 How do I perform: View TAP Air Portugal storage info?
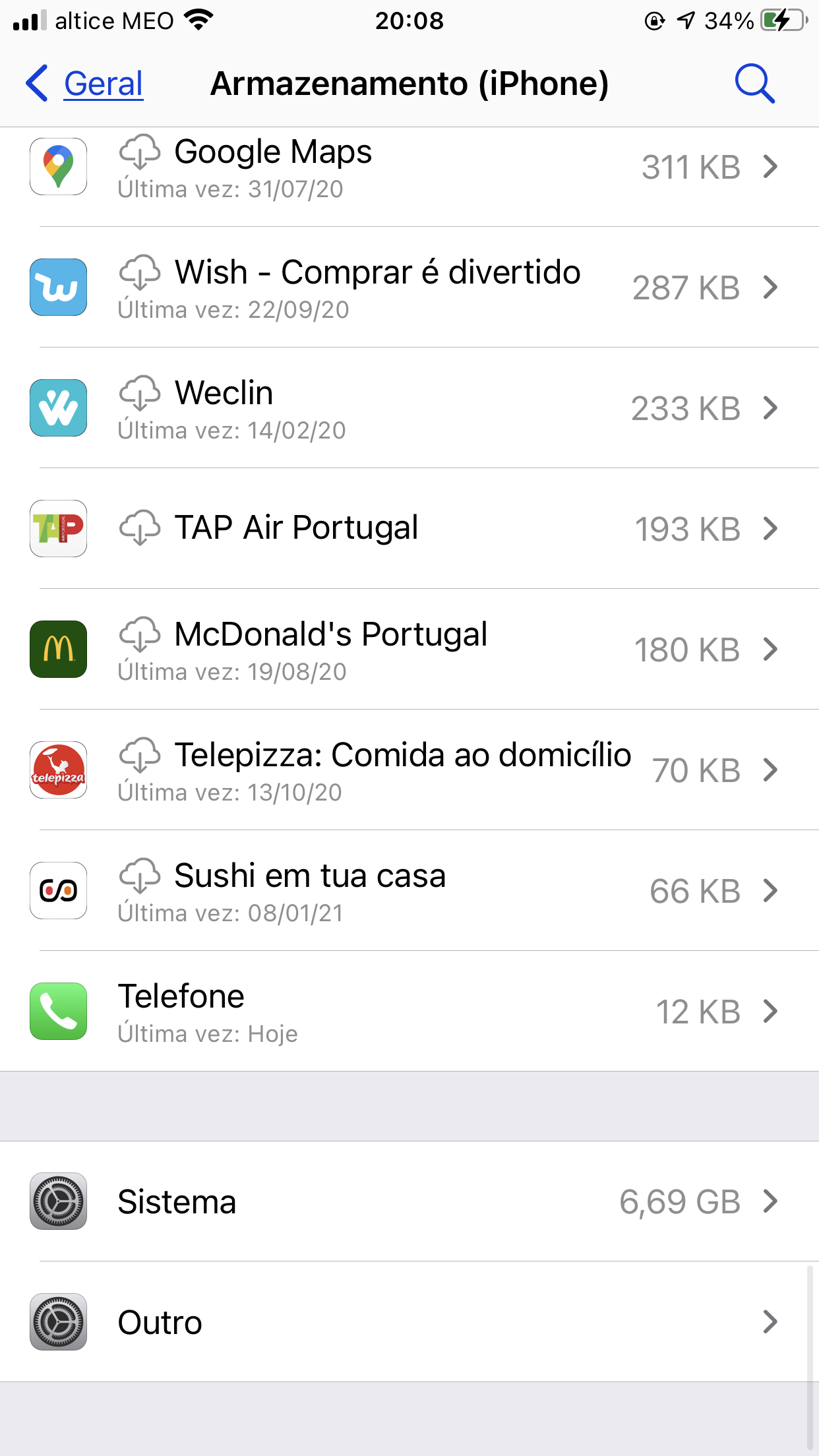tap(409, 529)
